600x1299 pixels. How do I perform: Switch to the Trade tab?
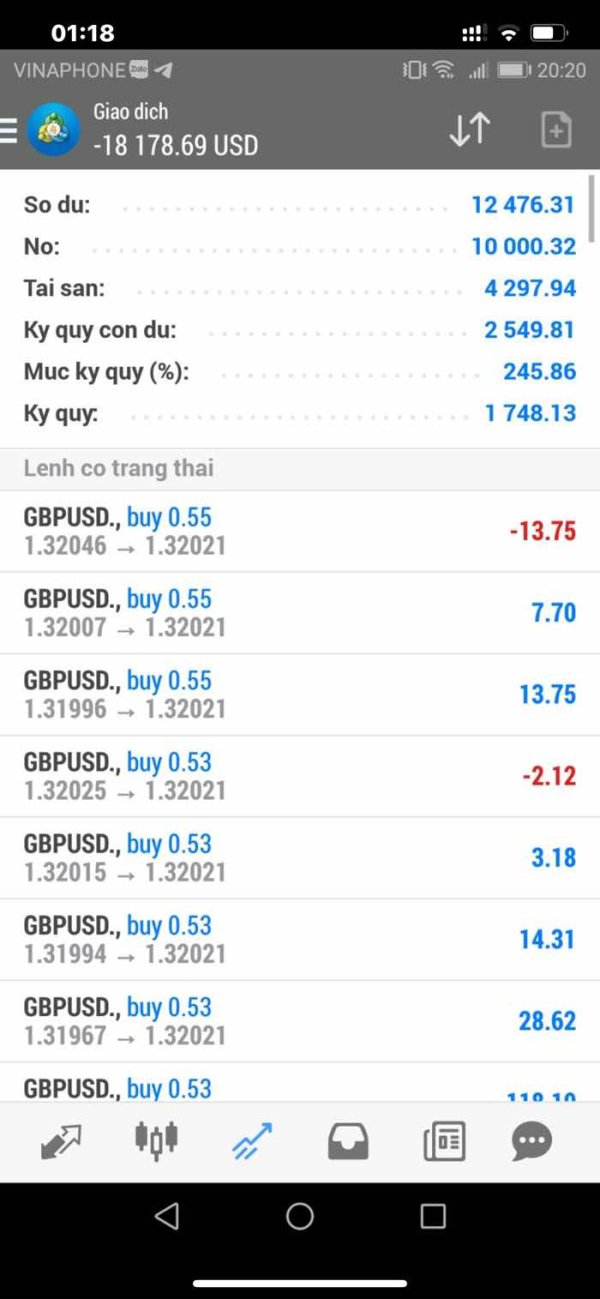click(x=250, y=1141)
